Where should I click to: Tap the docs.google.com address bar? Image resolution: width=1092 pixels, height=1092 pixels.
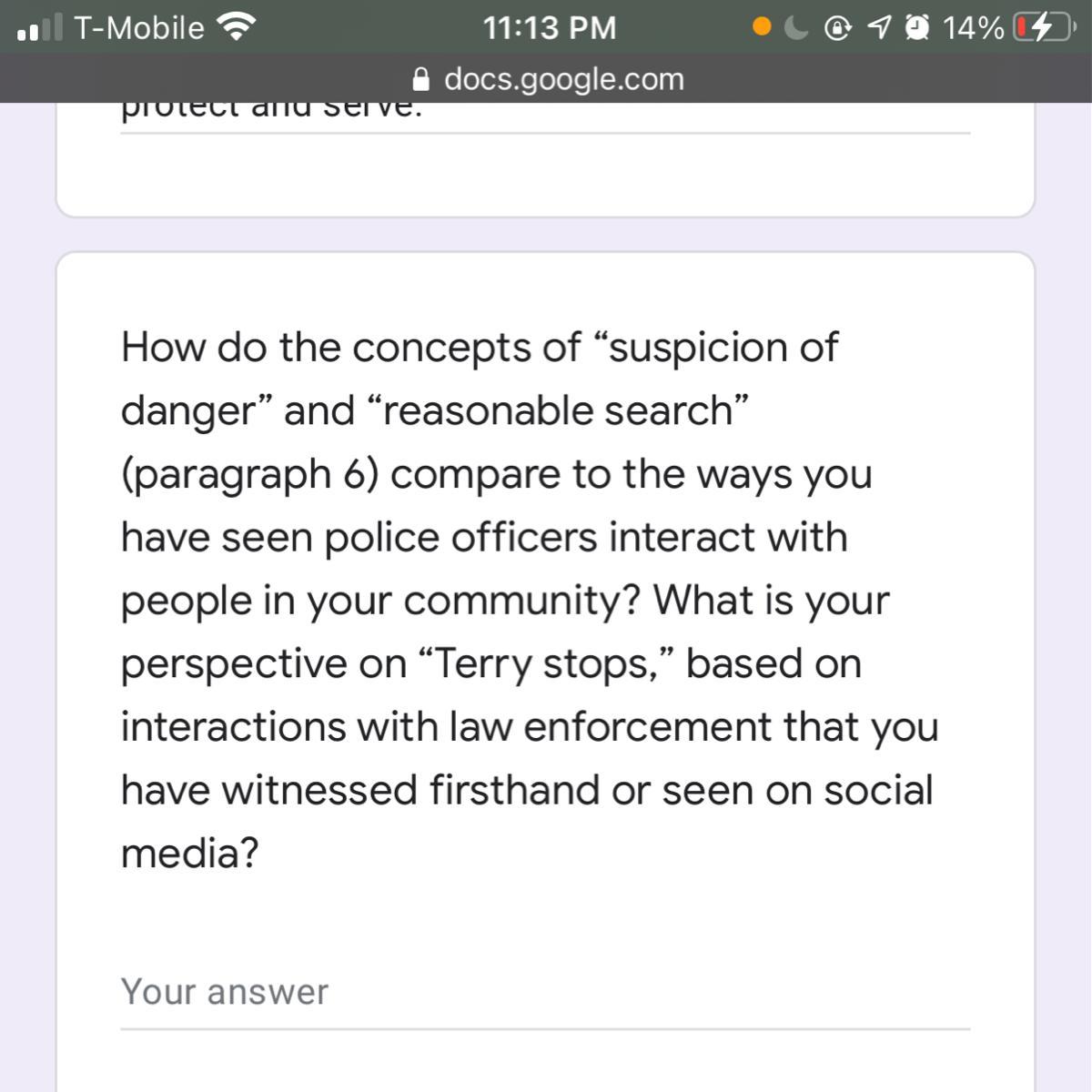(x=548, y=79)
